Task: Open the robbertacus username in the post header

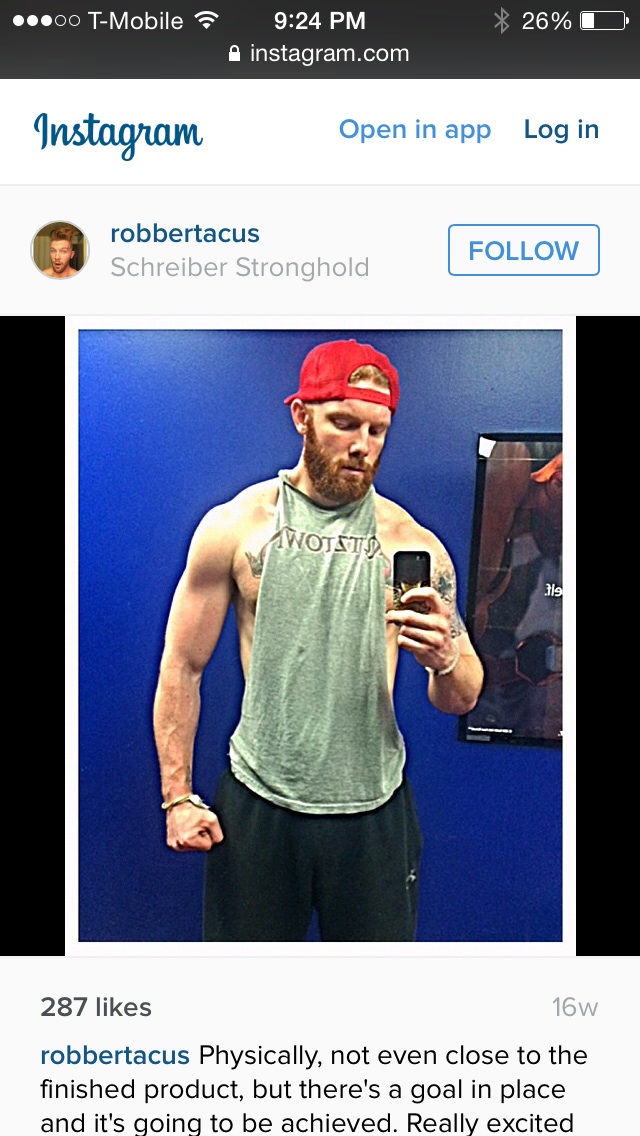Action: [x=185, y=233]
